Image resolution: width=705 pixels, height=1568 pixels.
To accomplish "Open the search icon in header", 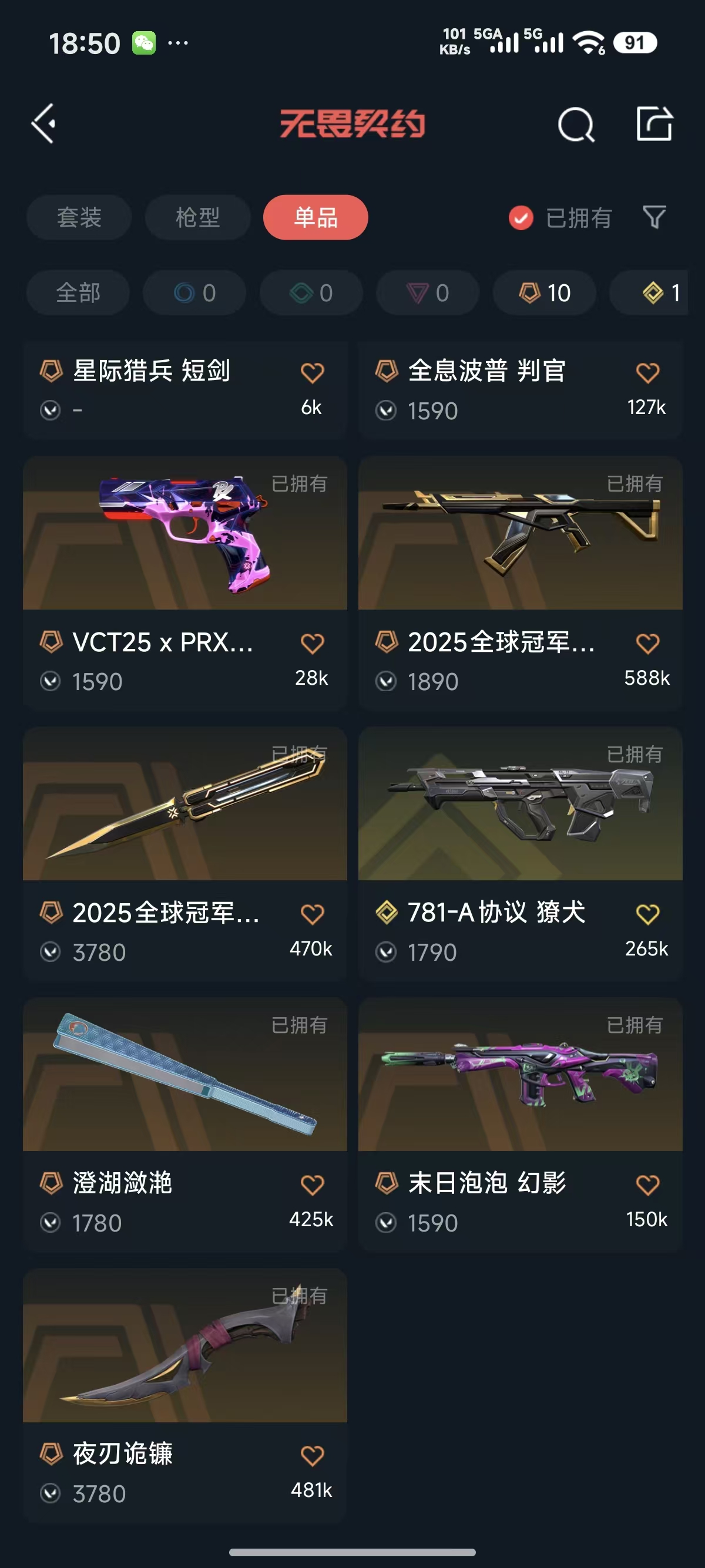I will 575,125.
